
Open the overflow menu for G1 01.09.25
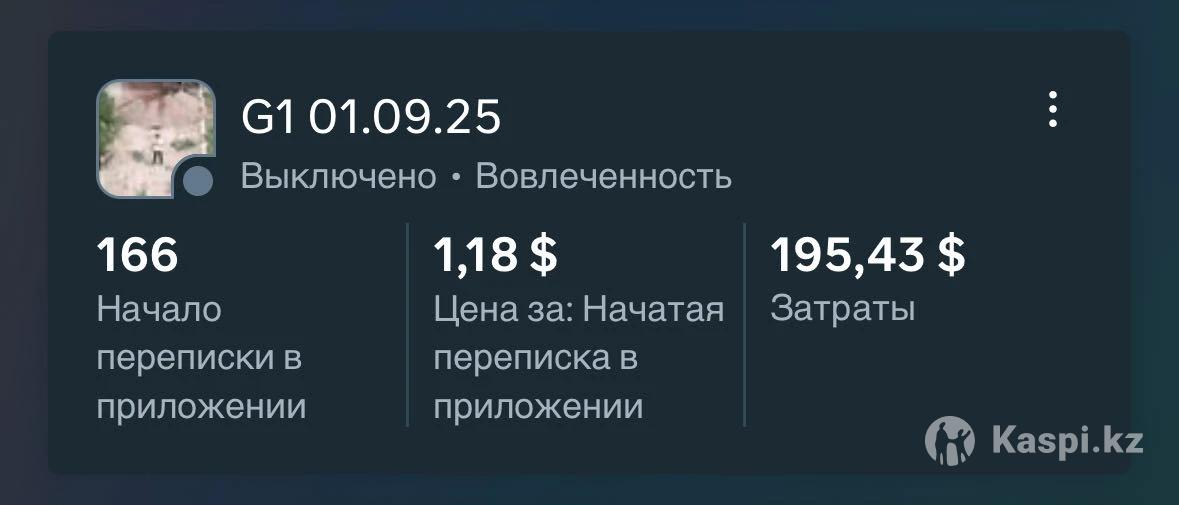pos(1052,110)
